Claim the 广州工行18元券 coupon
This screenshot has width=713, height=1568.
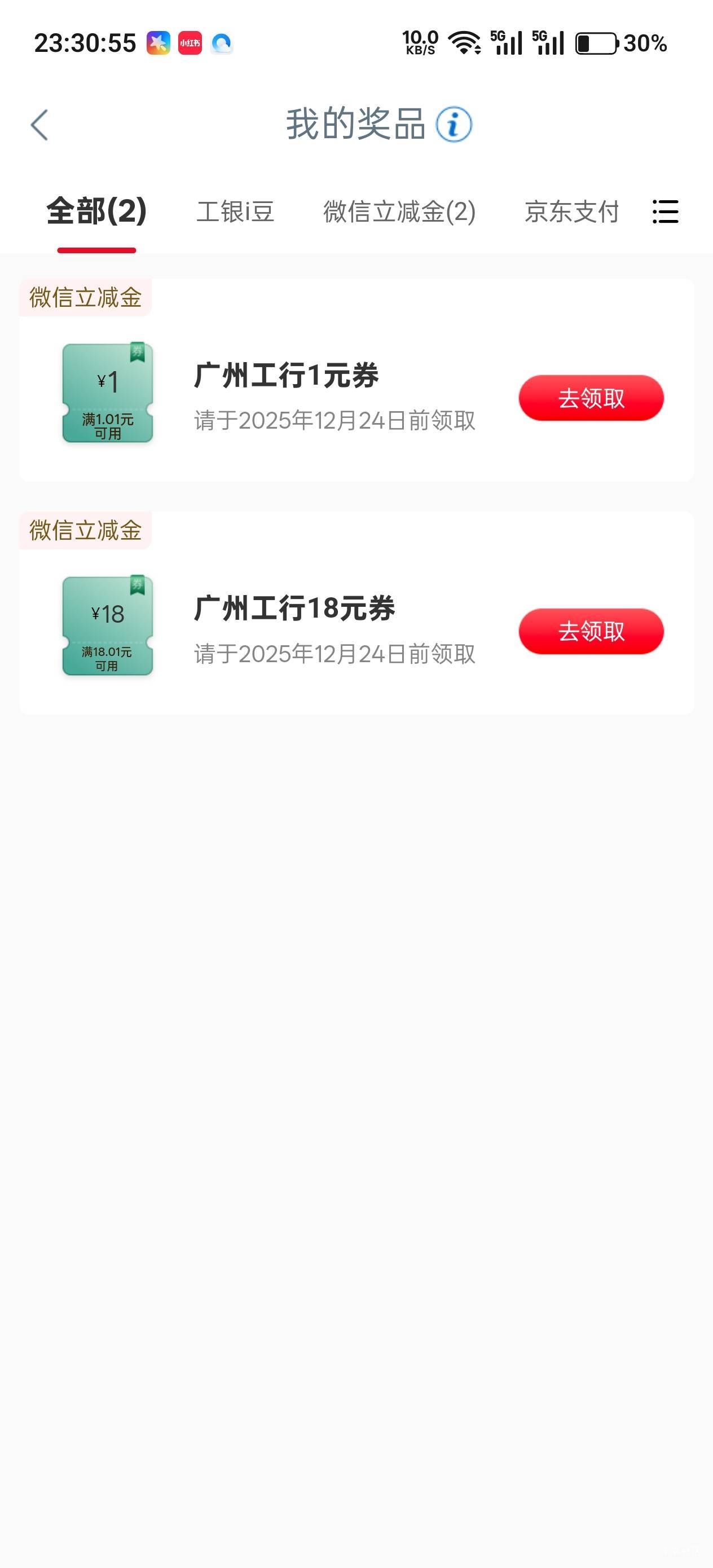tap(591, 631)
